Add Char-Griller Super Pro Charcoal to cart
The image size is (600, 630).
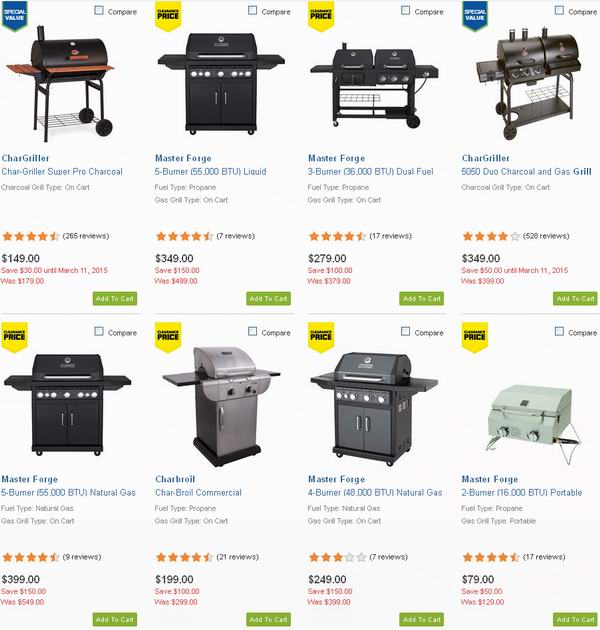pos(115,298)
